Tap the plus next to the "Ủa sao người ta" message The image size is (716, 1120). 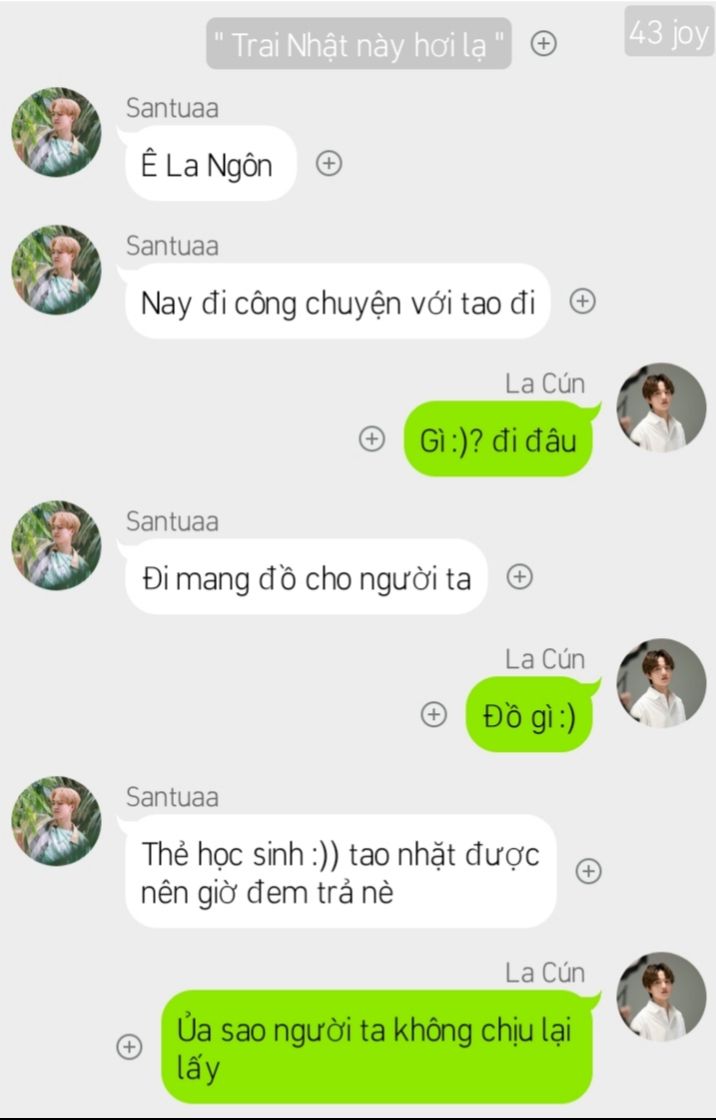tap(129, 1047)
